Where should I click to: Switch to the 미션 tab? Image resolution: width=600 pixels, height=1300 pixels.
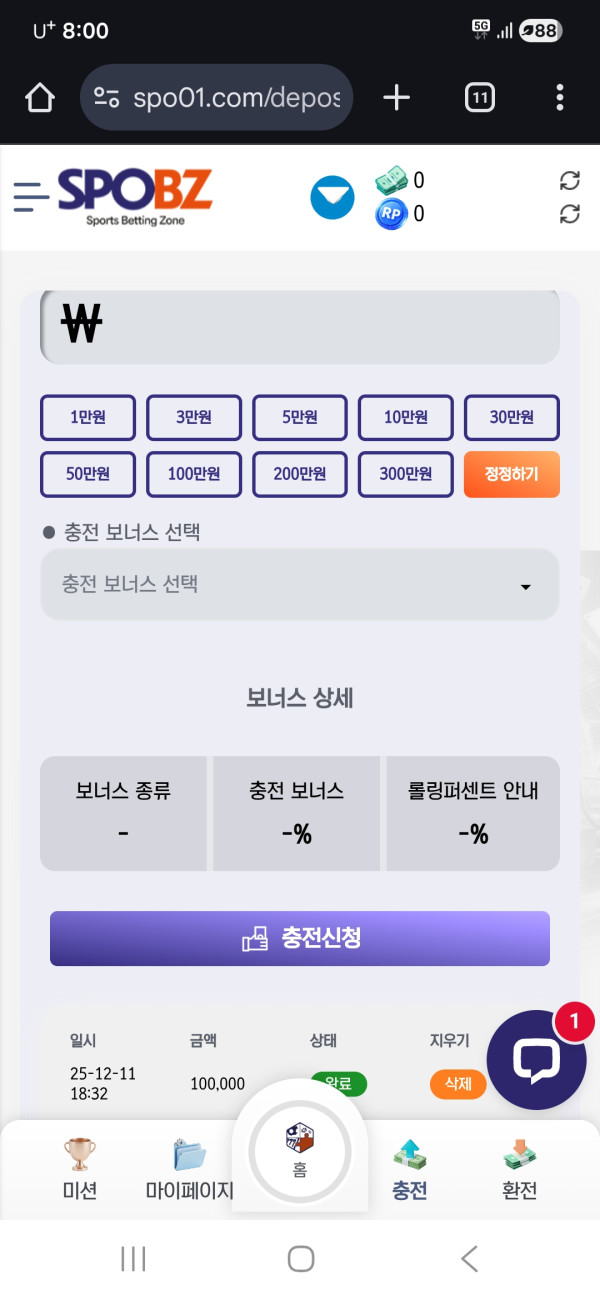(80, 1170)
